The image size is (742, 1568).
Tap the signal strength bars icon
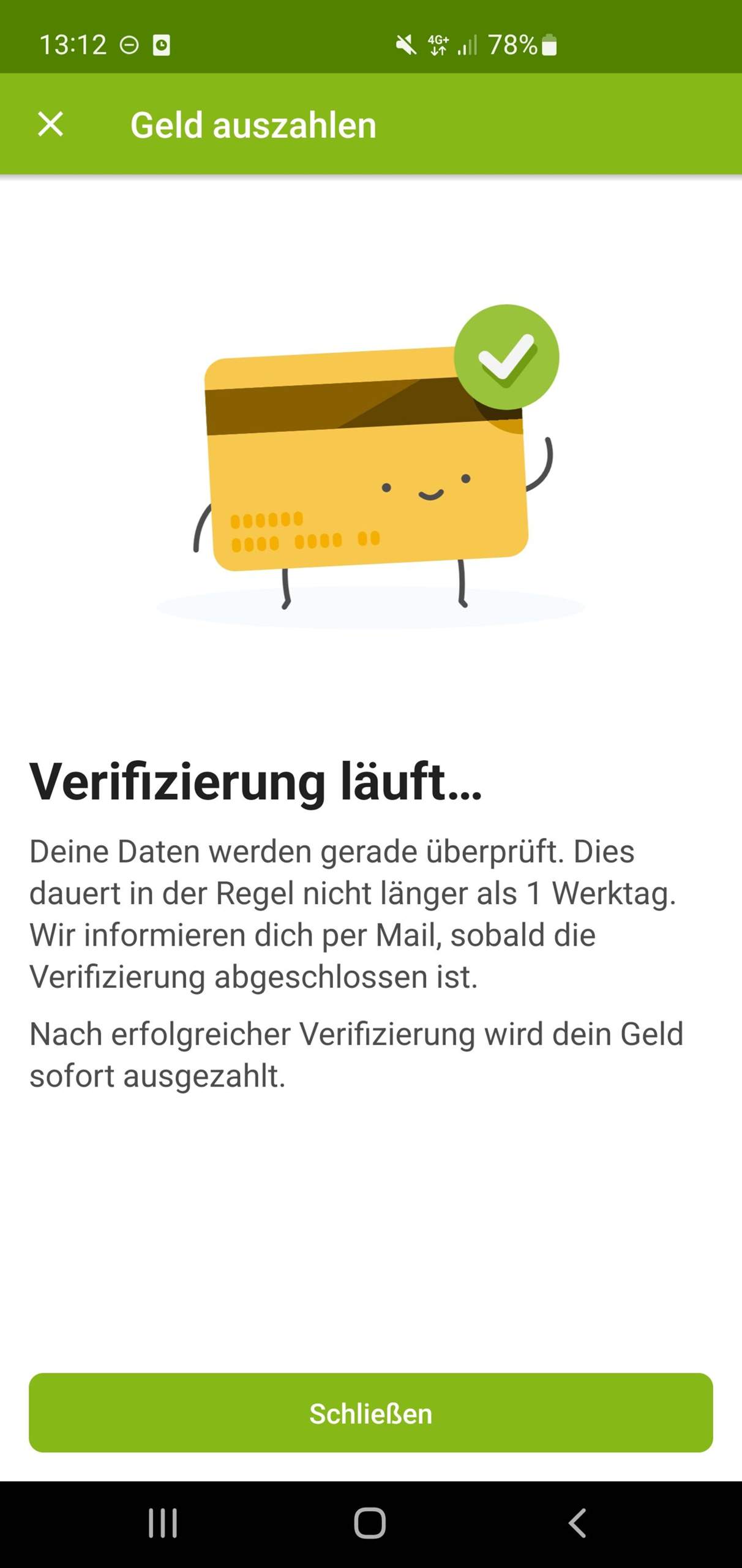tap(469, 44)
